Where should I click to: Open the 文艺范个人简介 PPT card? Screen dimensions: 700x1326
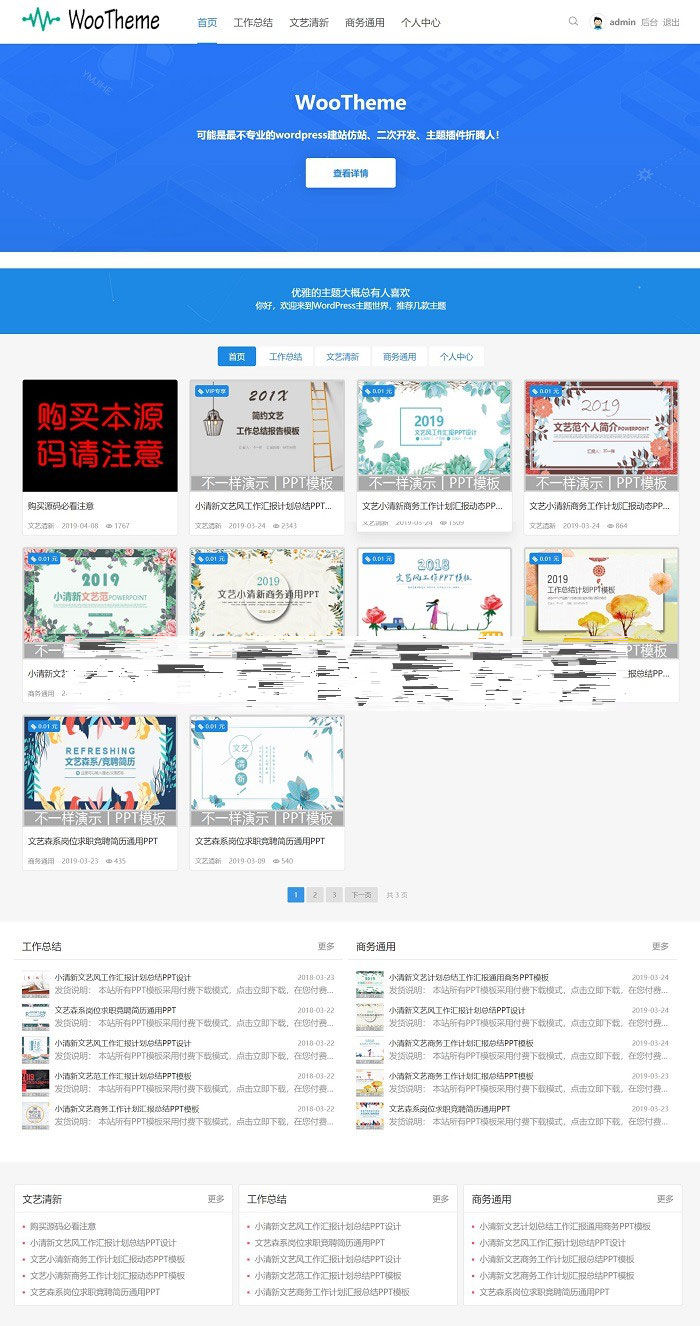point(601,436)
